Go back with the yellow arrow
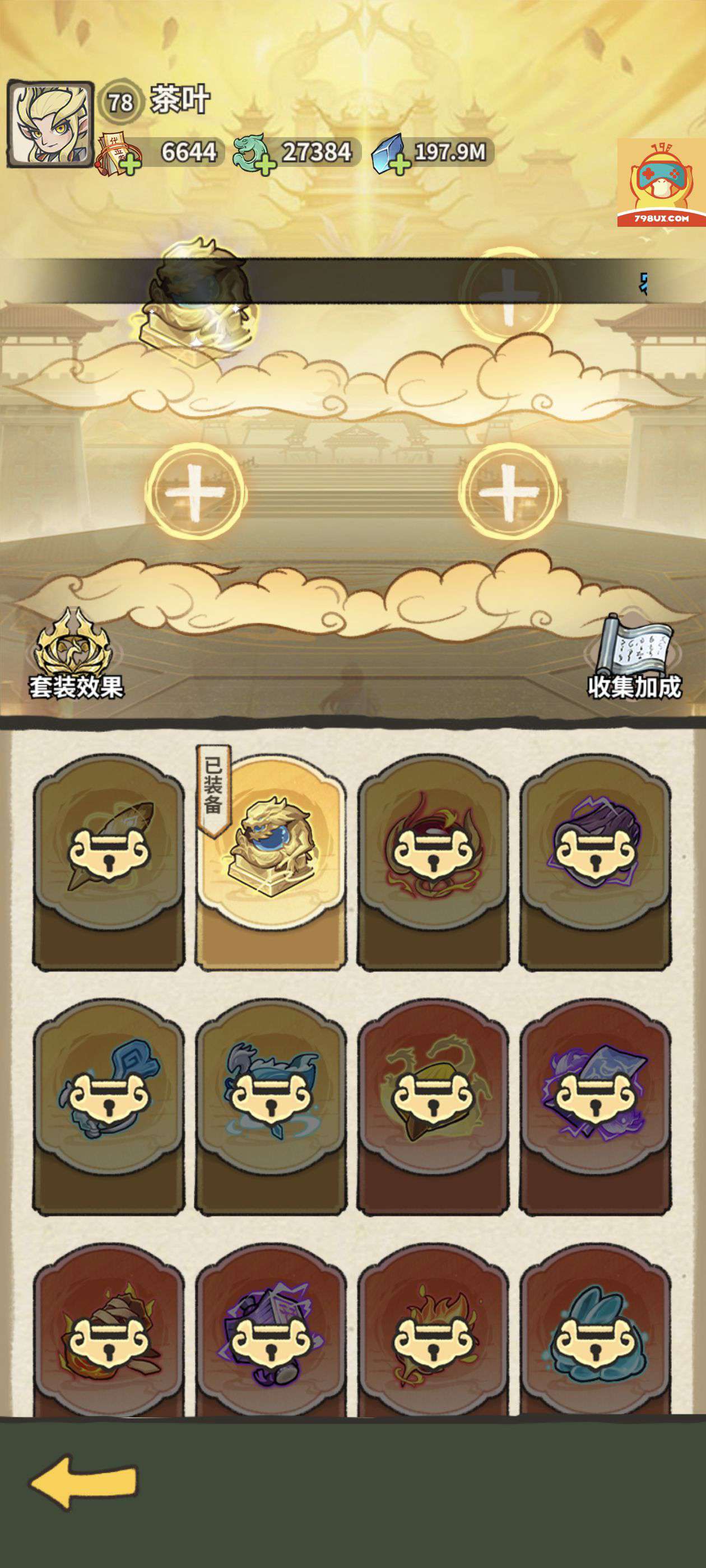This screenshot has height=1568, width=706. [x=84, y=1482]
